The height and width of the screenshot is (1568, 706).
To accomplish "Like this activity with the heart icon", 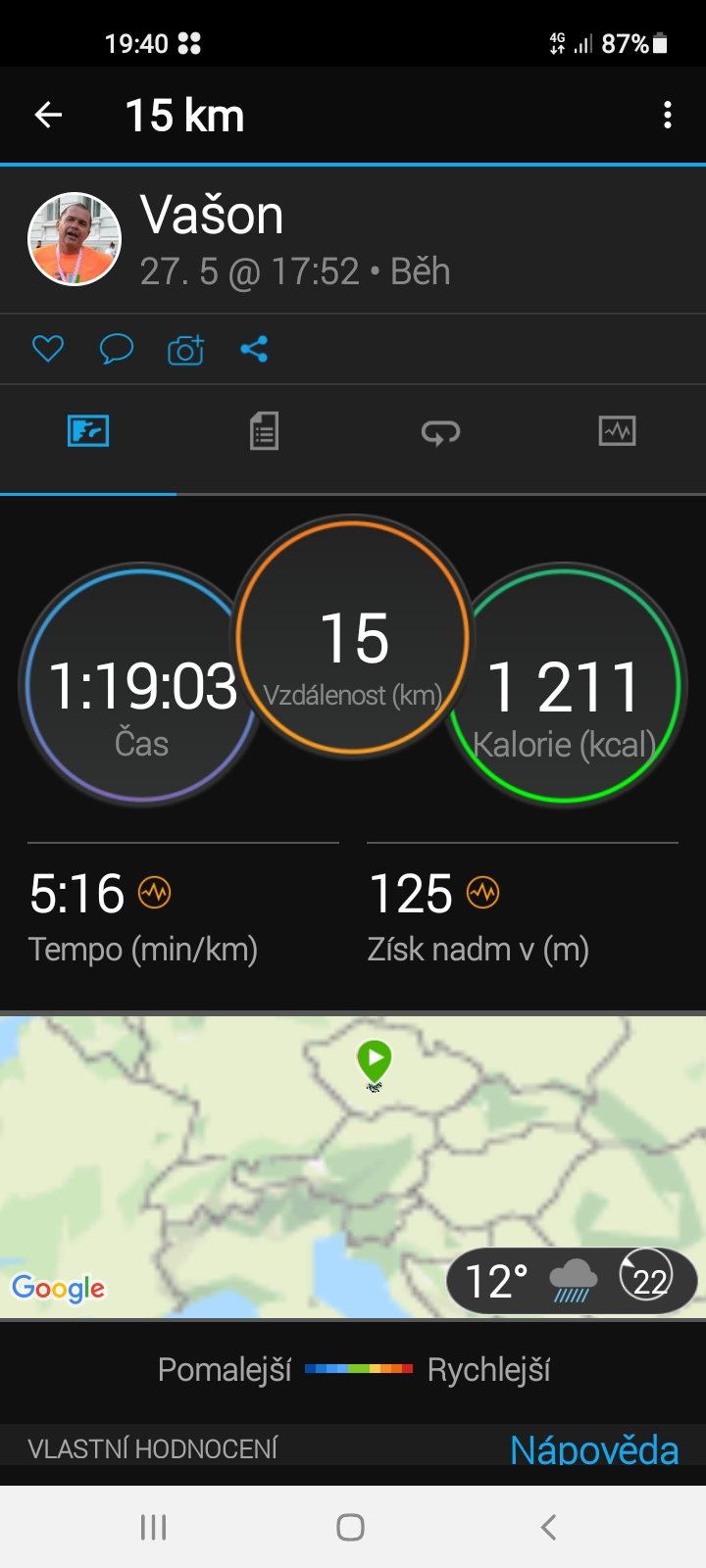I will pos(48,349).
